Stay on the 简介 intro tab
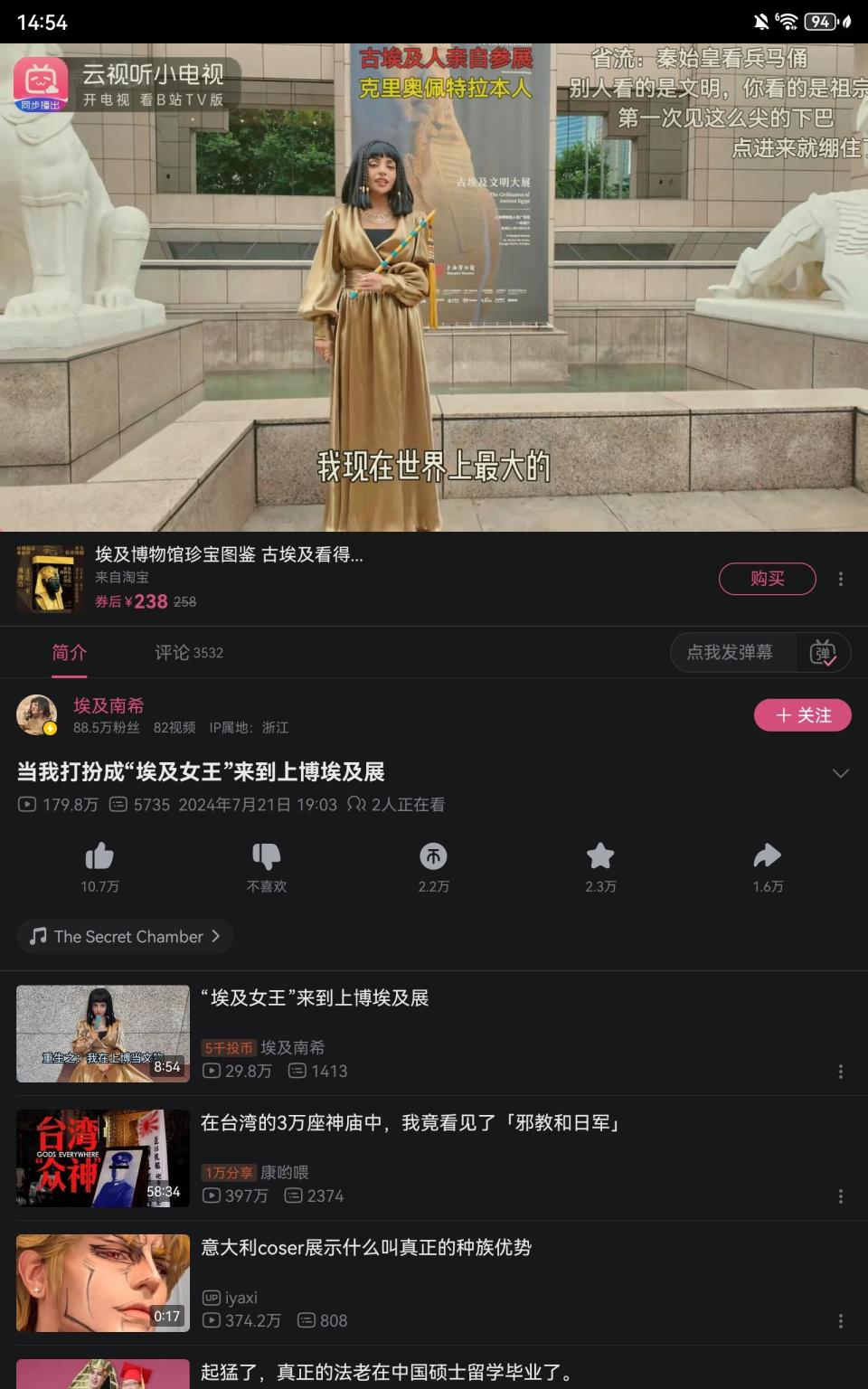This screenshot has height=1389, width=868. click(x=71, y=652)
